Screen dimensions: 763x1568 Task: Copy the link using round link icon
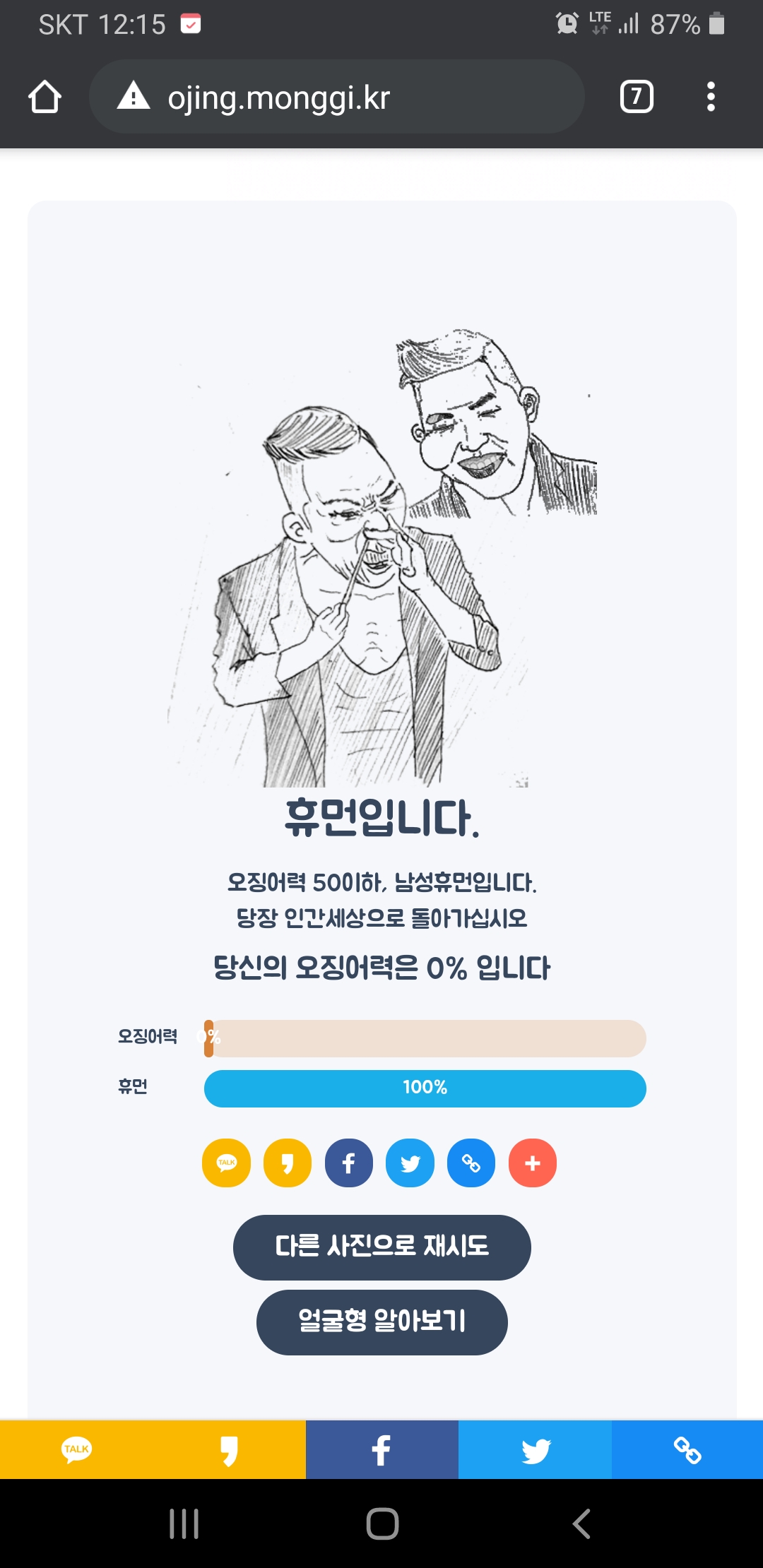[x=471, y=1163]
